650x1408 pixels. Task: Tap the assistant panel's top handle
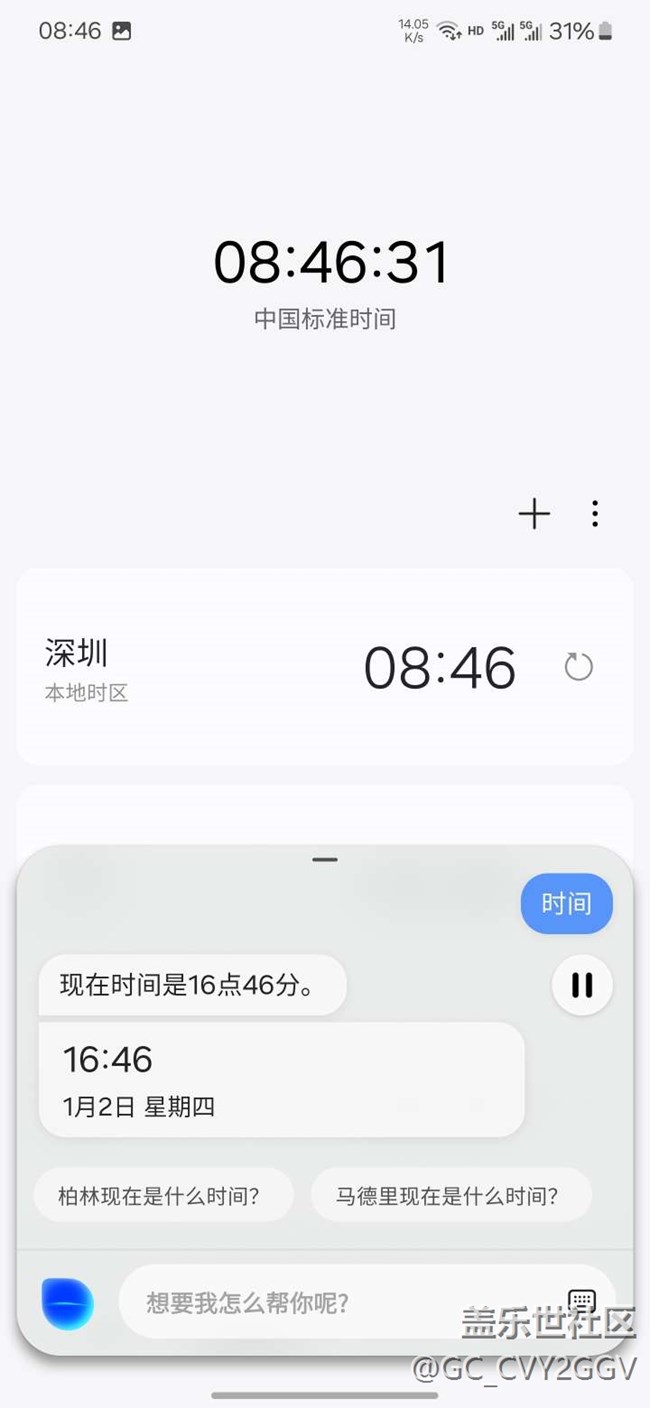[325, 860]
